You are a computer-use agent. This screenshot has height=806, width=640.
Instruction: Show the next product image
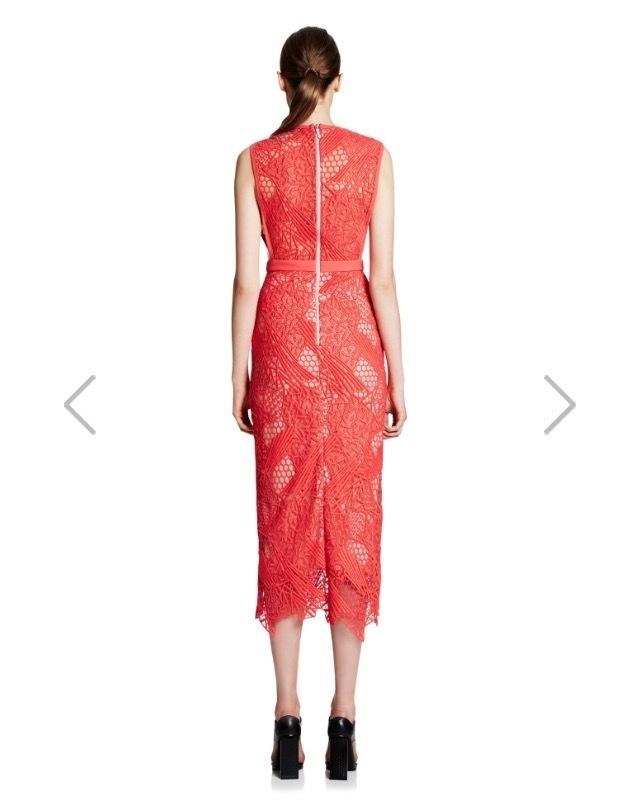[559, 405]
